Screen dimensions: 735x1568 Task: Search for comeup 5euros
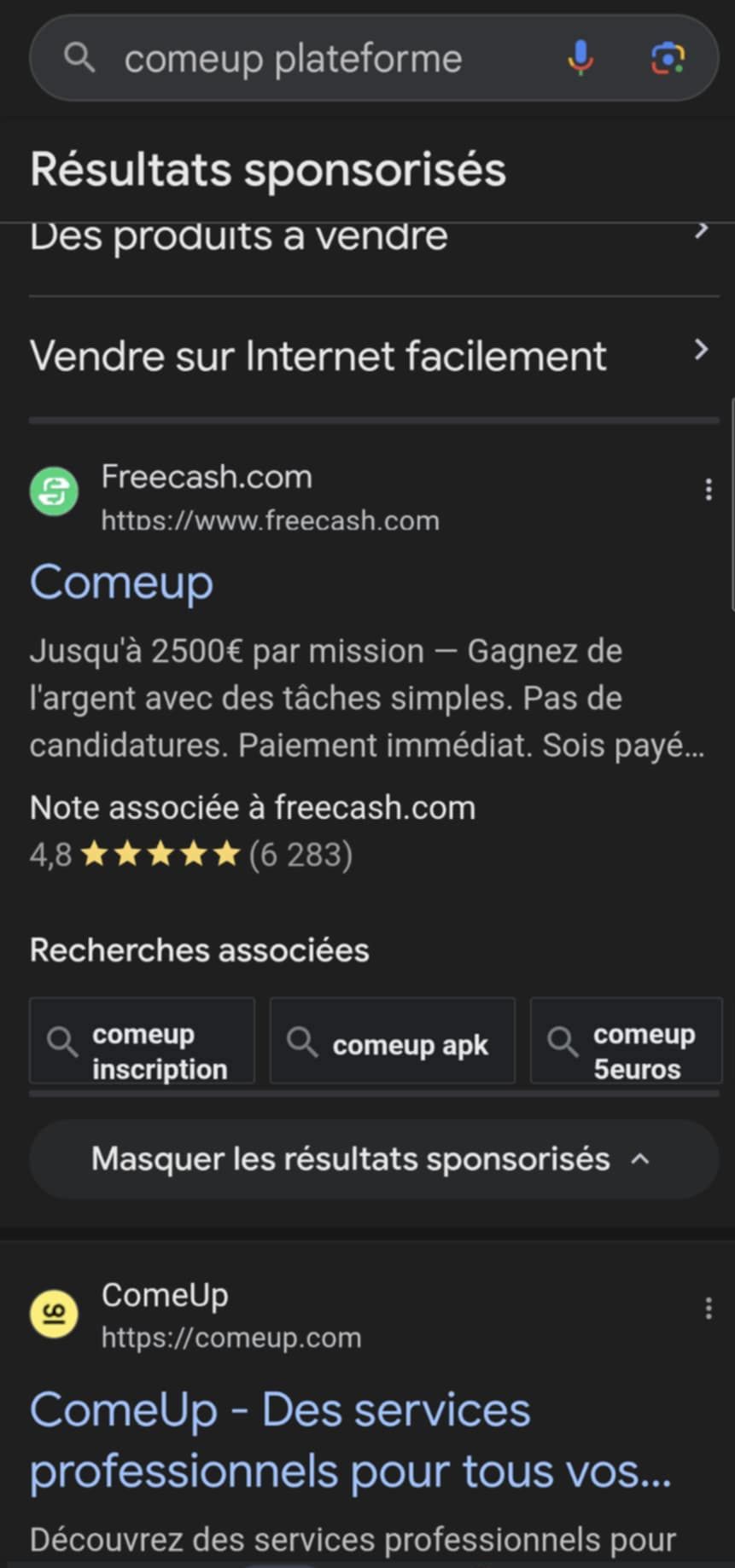[627, 1042]
